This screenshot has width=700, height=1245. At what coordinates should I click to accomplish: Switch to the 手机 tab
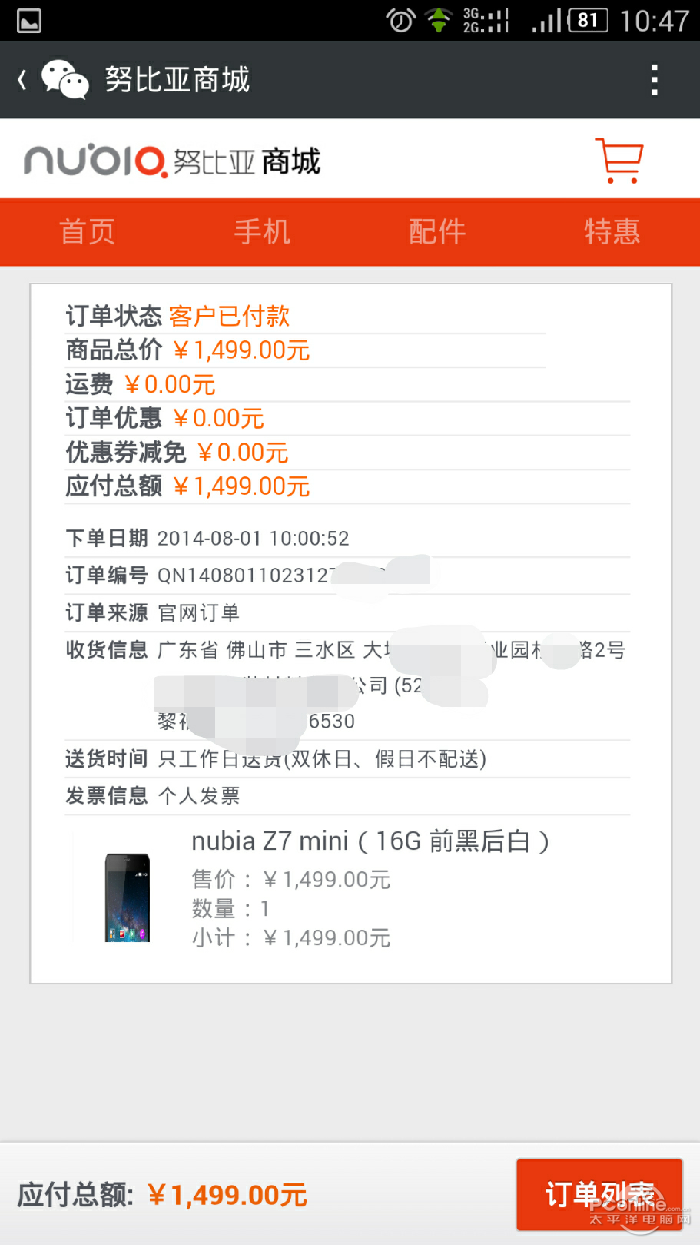pyautogui.click(x=262, y=232)
